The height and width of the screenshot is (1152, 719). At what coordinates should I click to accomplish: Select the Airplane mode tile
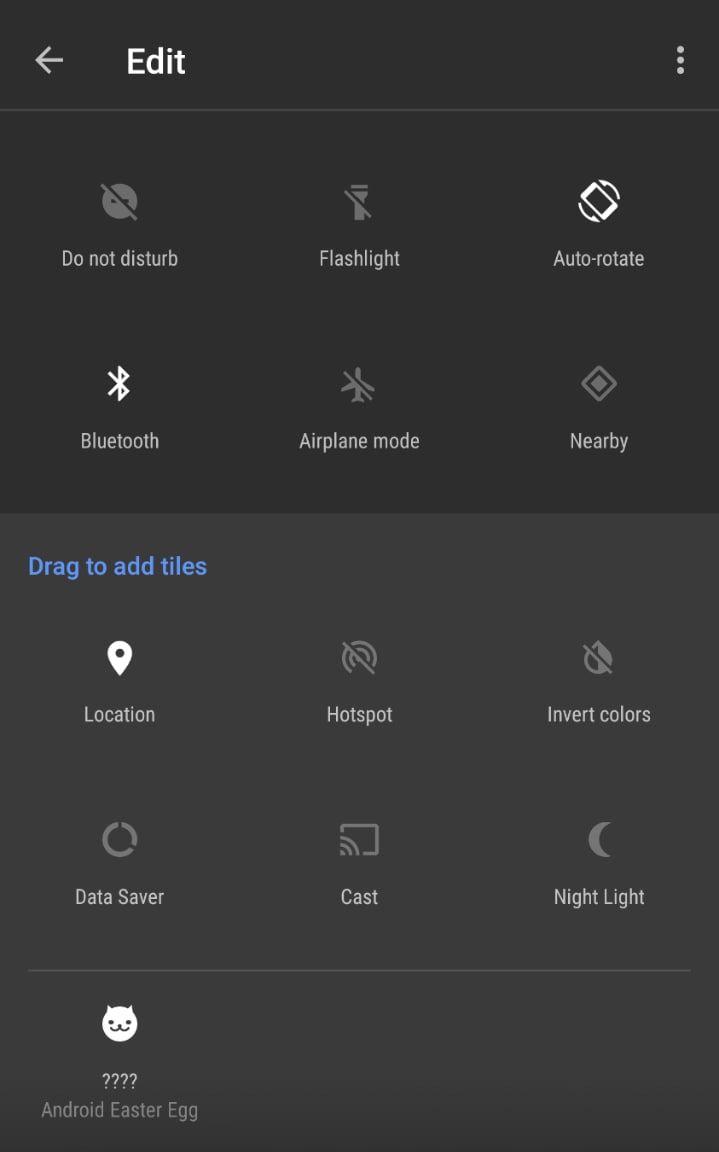coord(359,405)
